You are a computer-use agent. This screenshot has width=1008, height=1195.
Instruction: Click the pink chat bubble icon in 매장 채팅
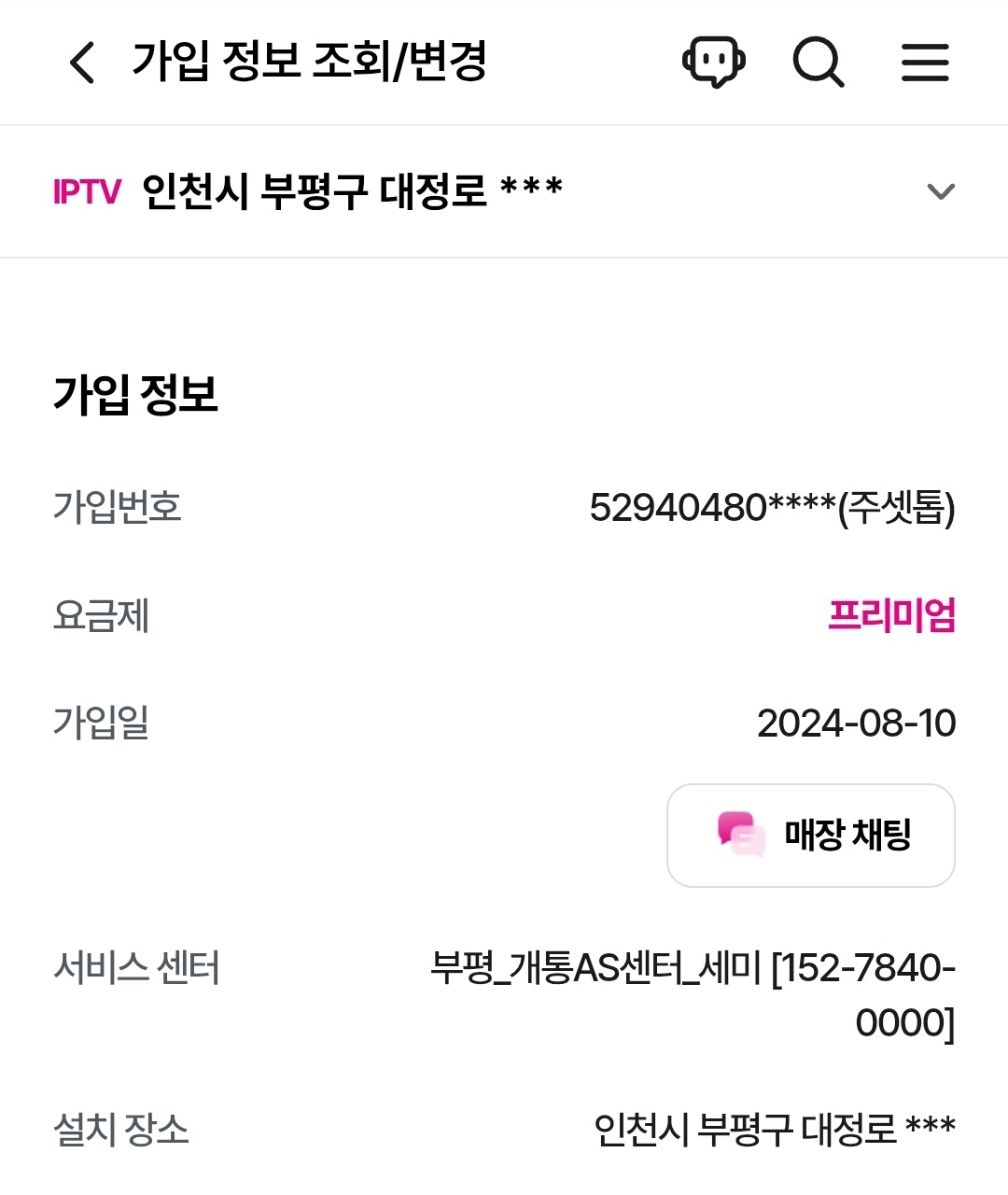736,836
